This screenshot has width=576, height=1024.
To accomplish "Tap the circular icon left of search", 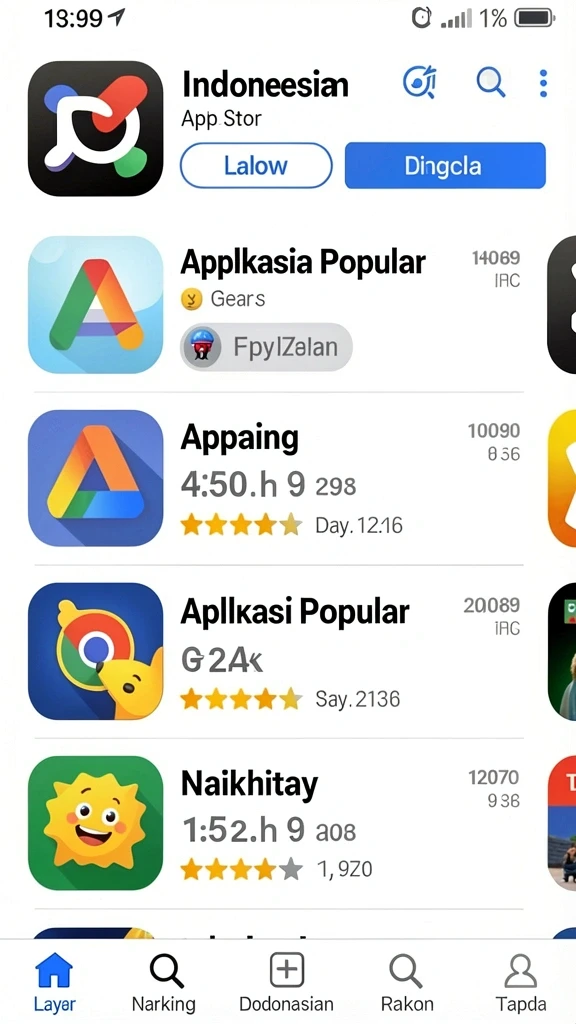I will pos(420,82).
